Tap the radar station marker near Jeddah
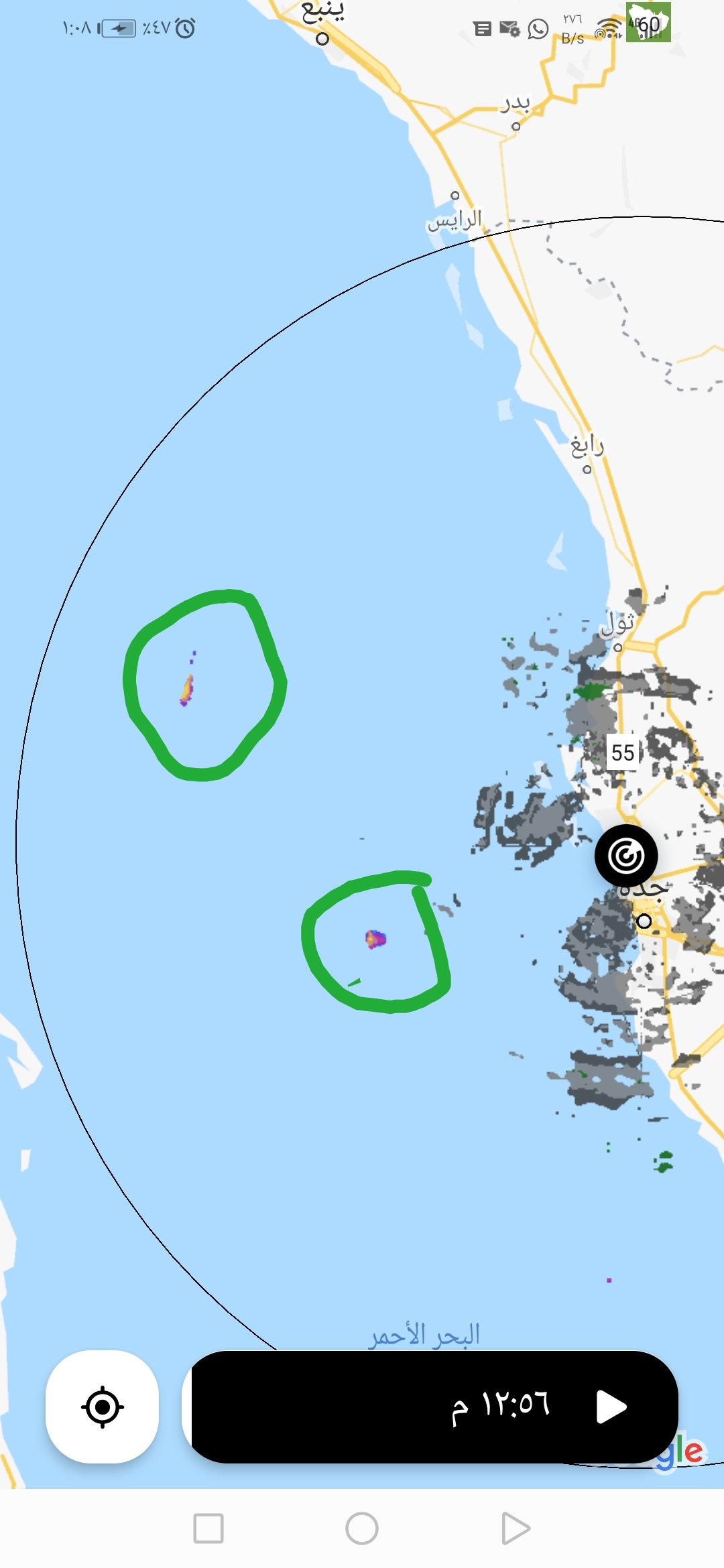 (626, 856)
